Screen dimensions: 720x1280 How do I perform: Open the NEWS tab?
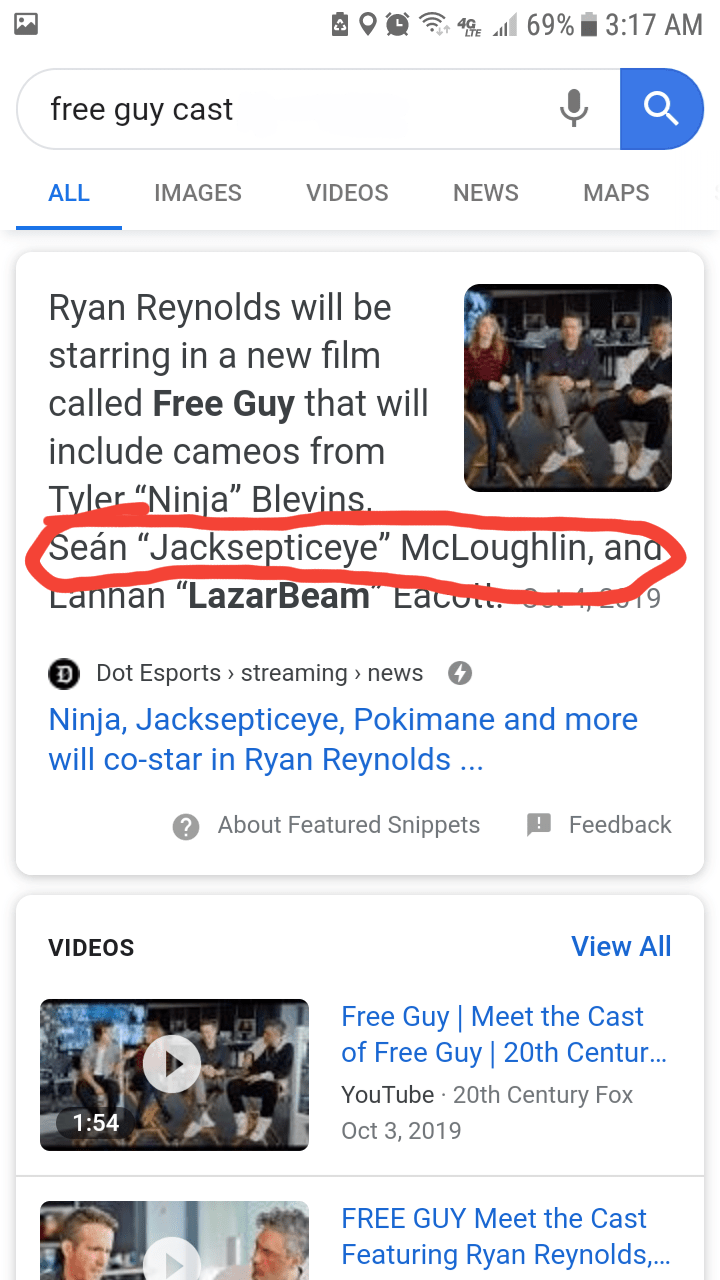(485, 193)
